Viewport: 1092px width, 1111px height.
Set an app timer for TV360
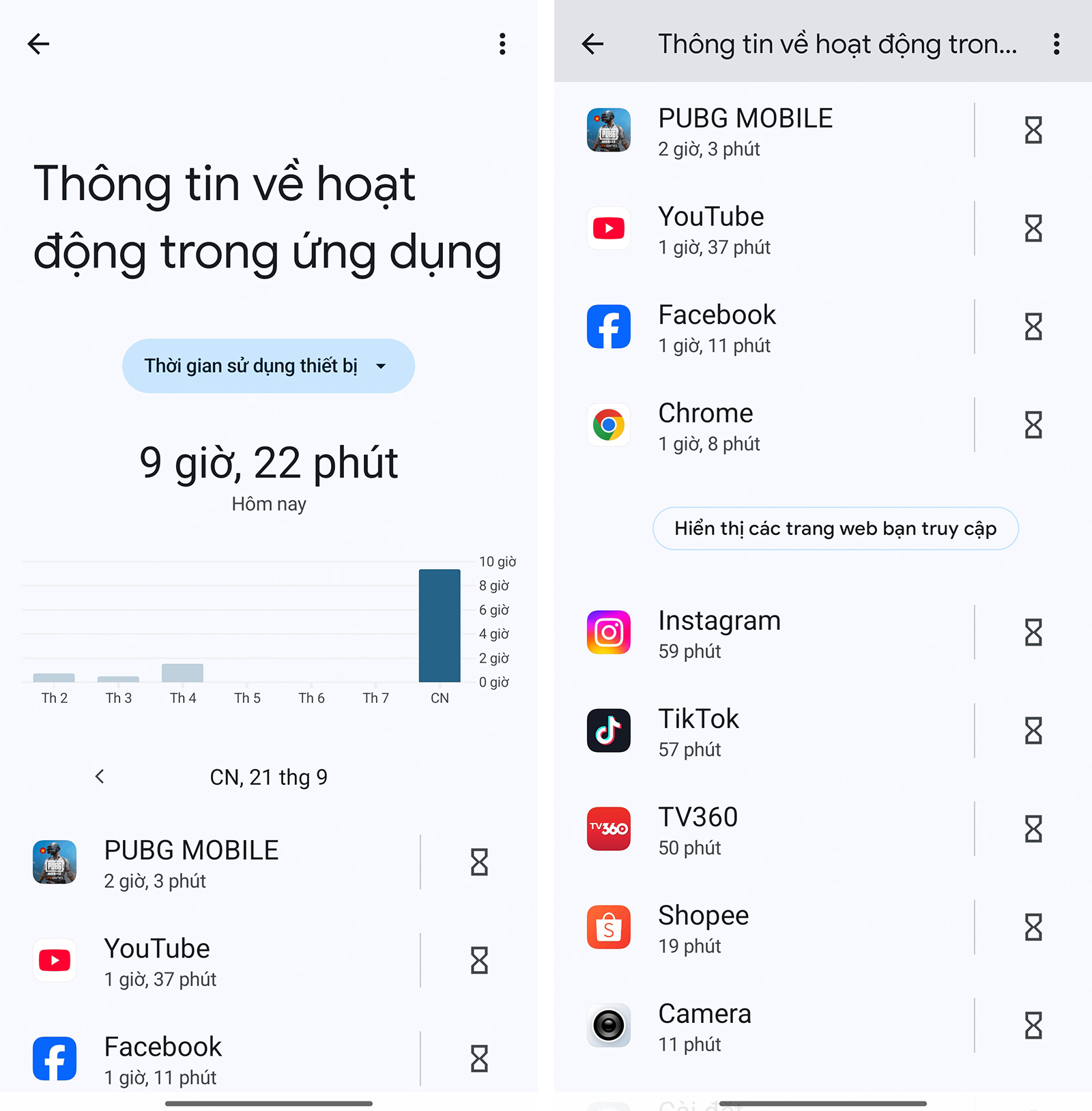click(1033, 829)
